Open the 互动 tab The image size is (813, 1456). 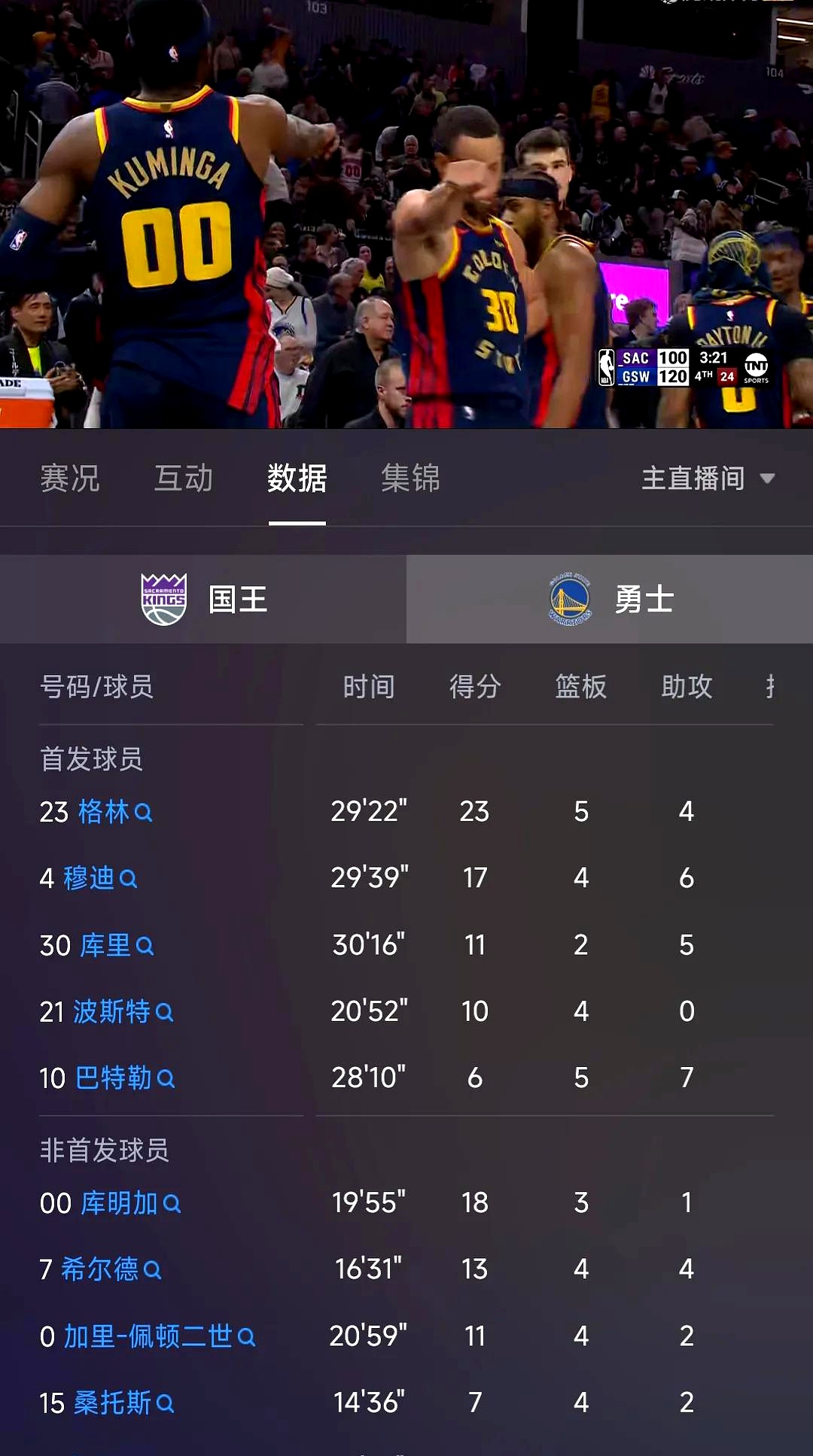184,479
